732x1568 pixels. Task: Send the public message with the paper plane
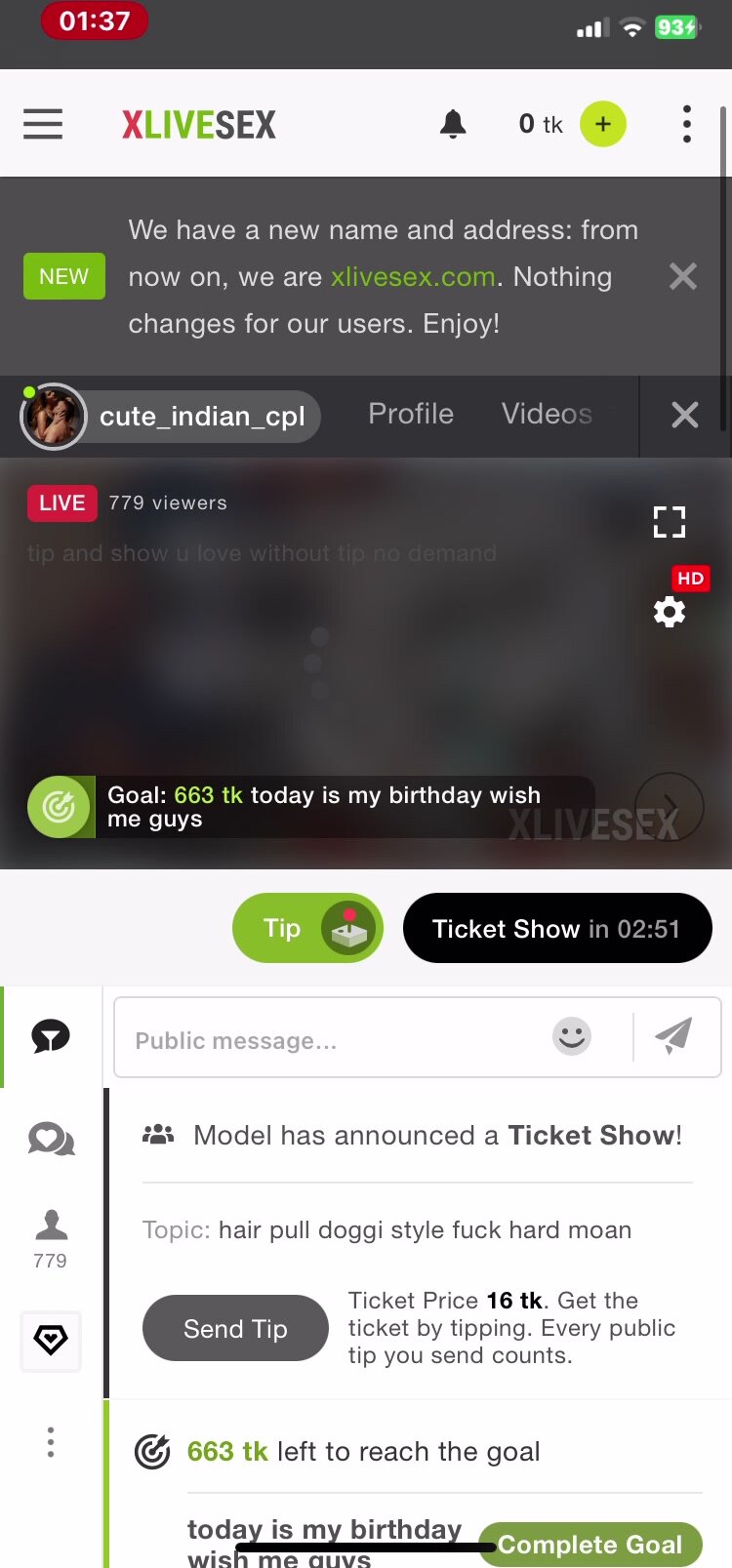[673, 1036]
